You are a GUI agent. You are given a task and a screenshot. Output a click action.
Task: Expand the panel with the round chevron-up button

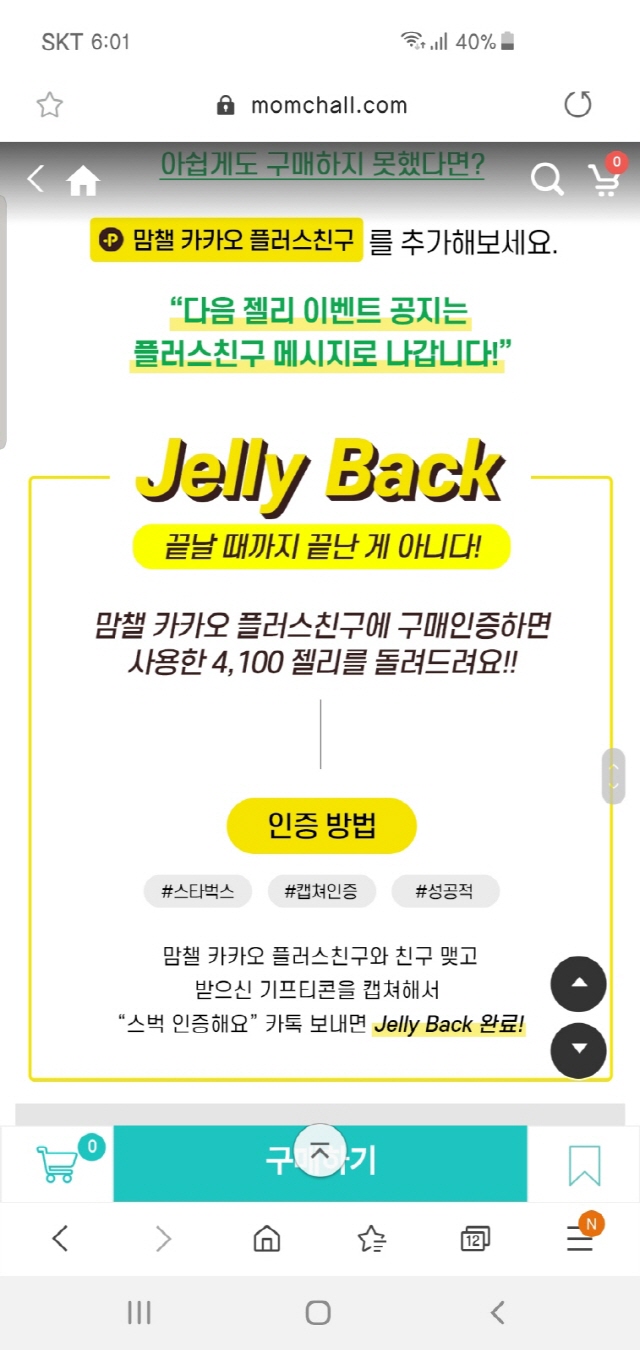[320, 1151]
